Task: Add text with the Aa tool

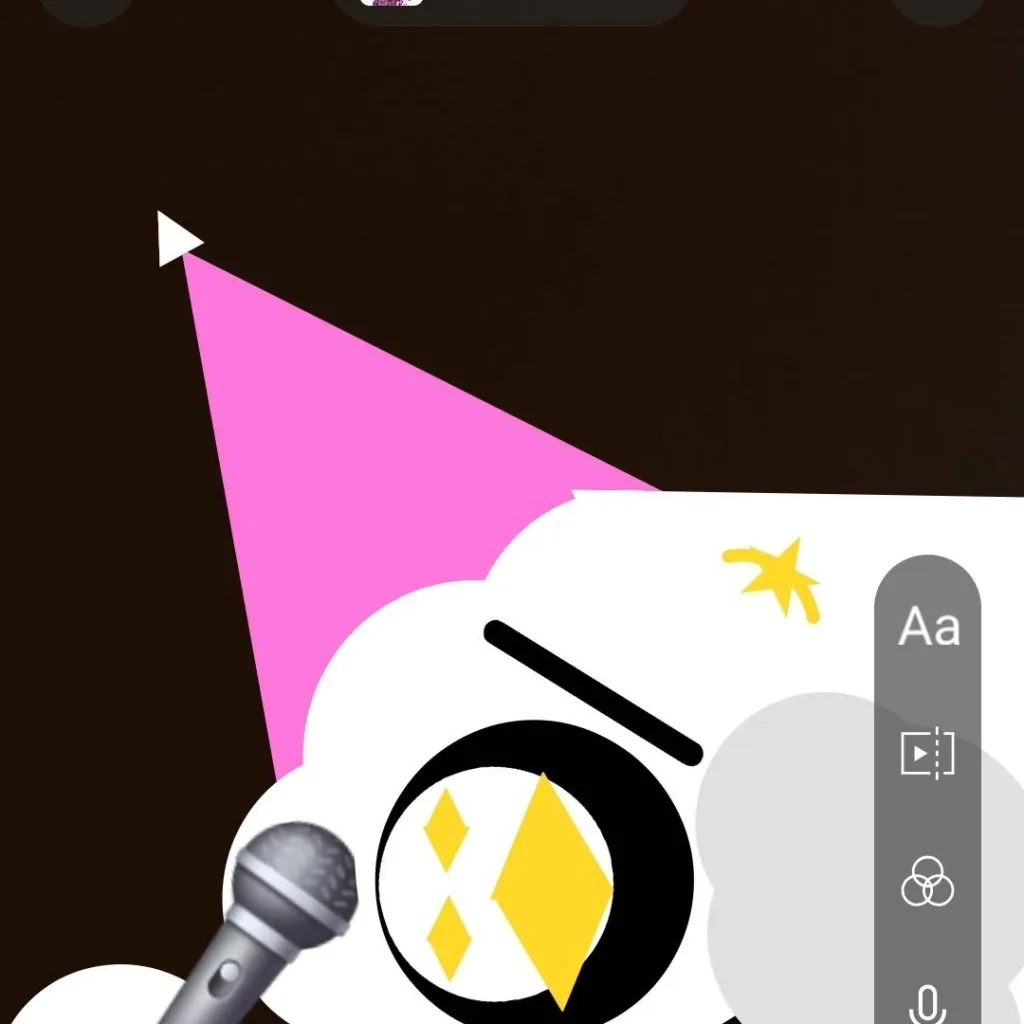Action: point(929,628)
